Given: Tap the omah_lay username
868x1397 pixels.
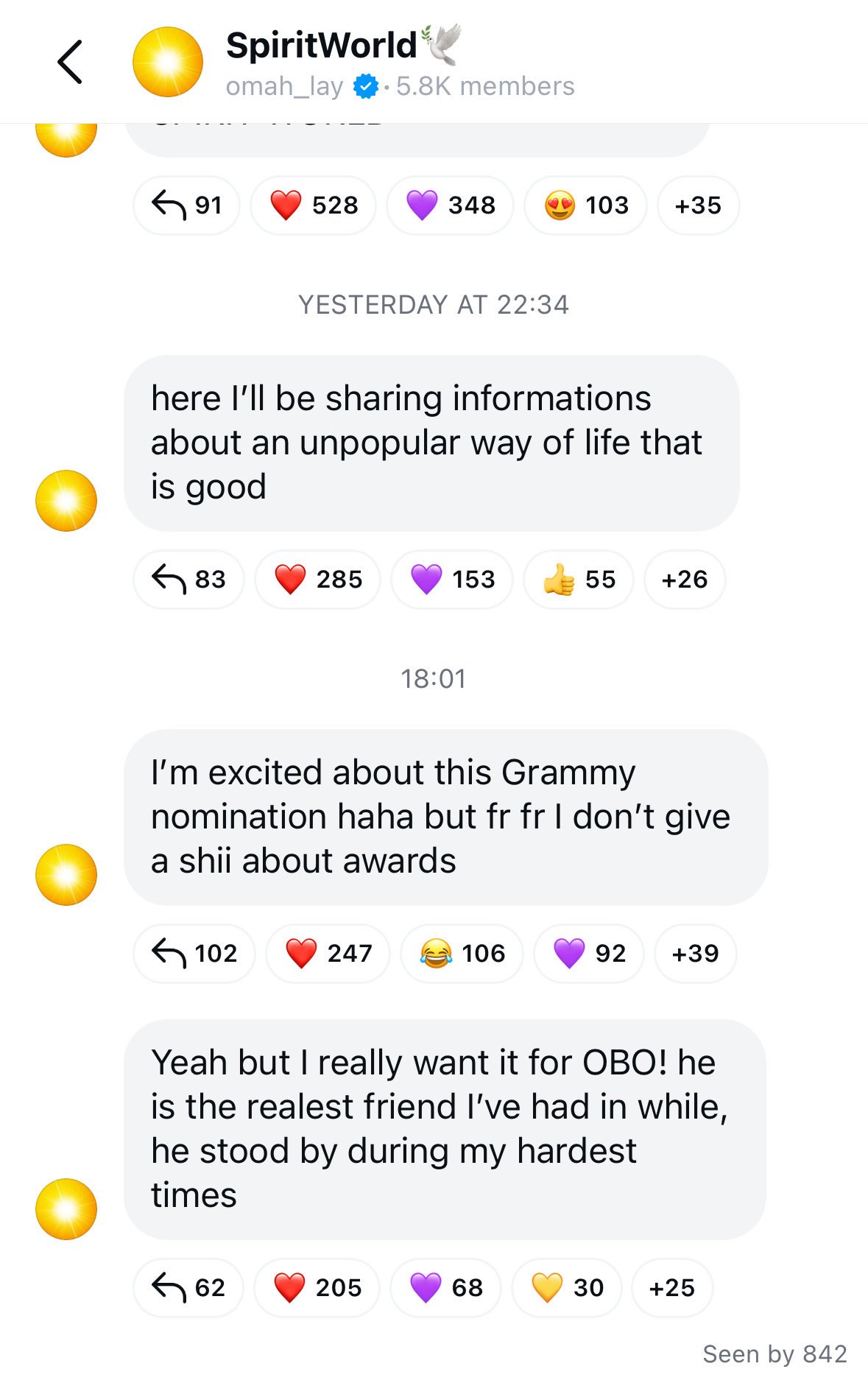Looking at the screenshot, I should click(284, 86).
